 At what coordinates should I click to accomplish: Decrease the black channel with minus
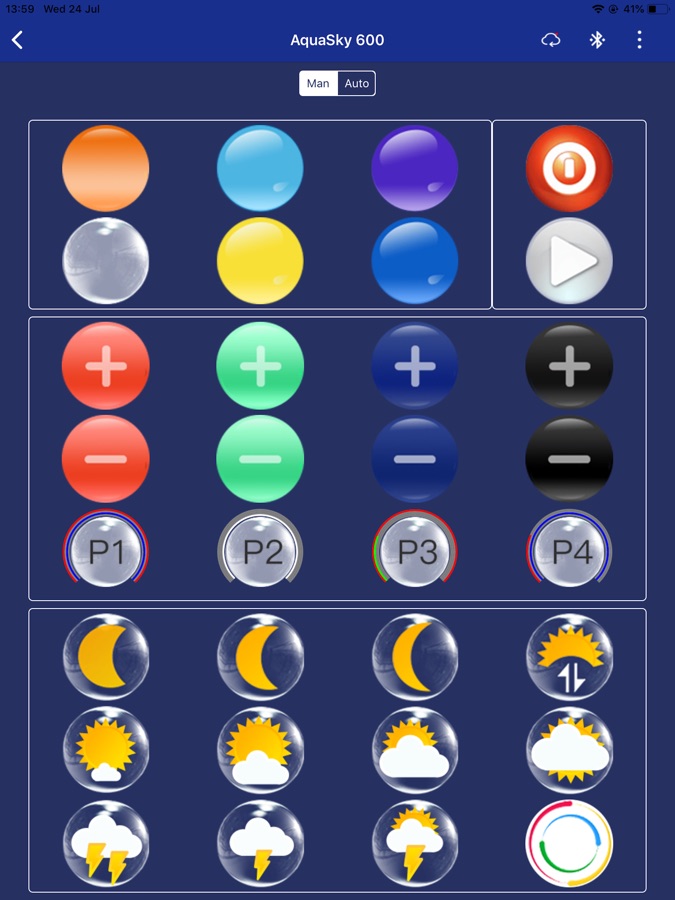tap(569, 459)
